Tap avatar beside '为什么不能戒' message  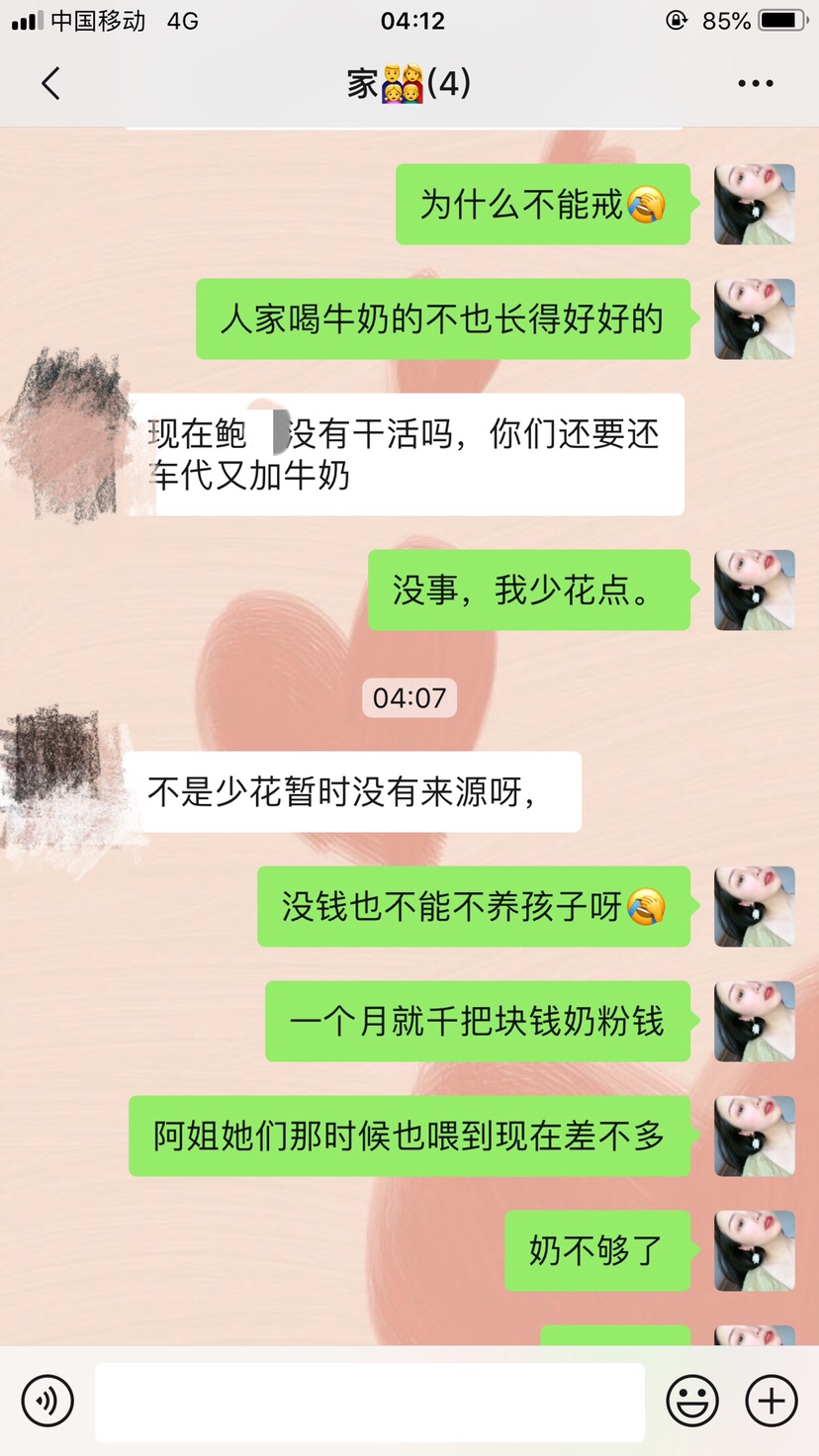[x=754, y=205]
